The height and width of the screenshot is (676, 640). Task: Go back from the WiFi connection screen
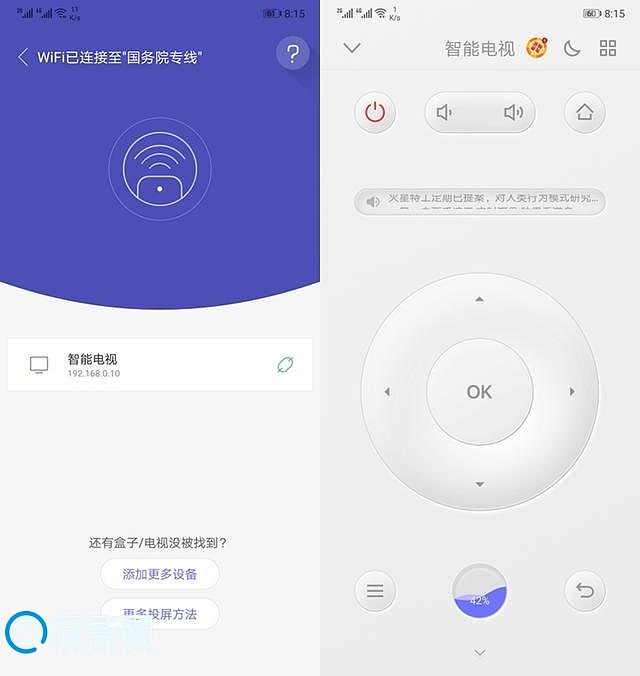[x=23, y=57]
